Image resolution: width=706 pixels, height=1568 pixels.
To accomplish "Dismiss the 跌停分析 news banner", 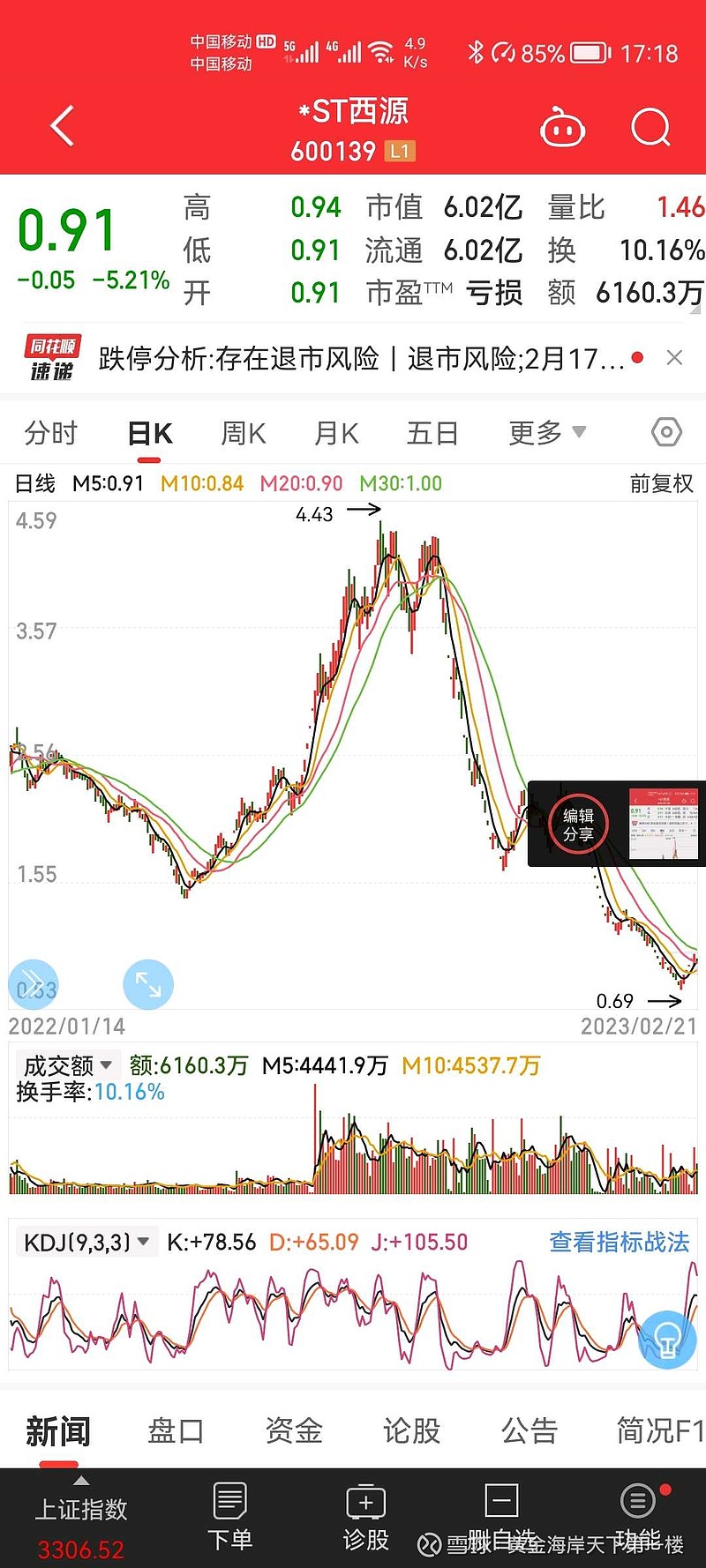I will [674, 358].
